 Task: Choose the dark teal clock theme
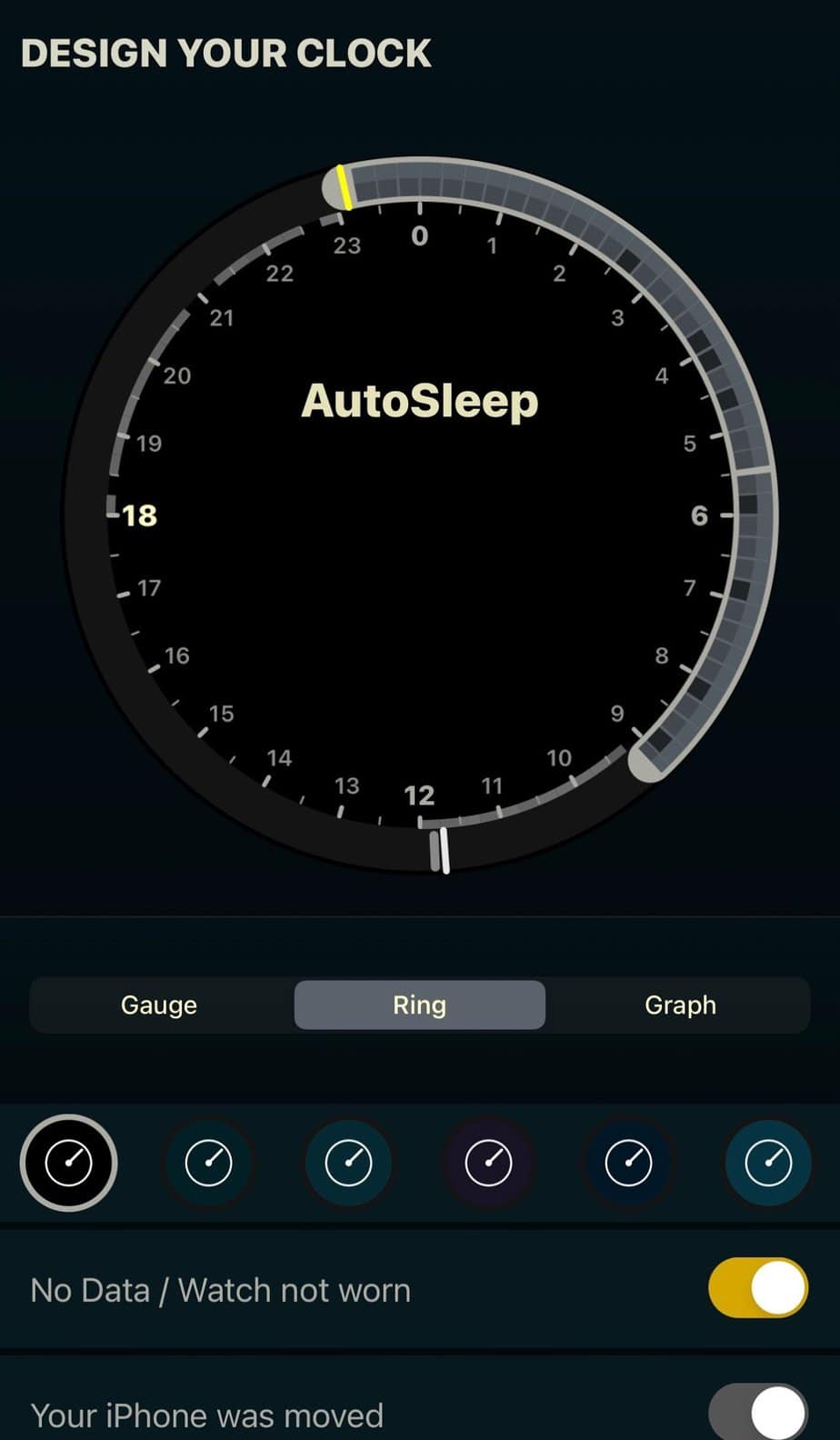208,1162
